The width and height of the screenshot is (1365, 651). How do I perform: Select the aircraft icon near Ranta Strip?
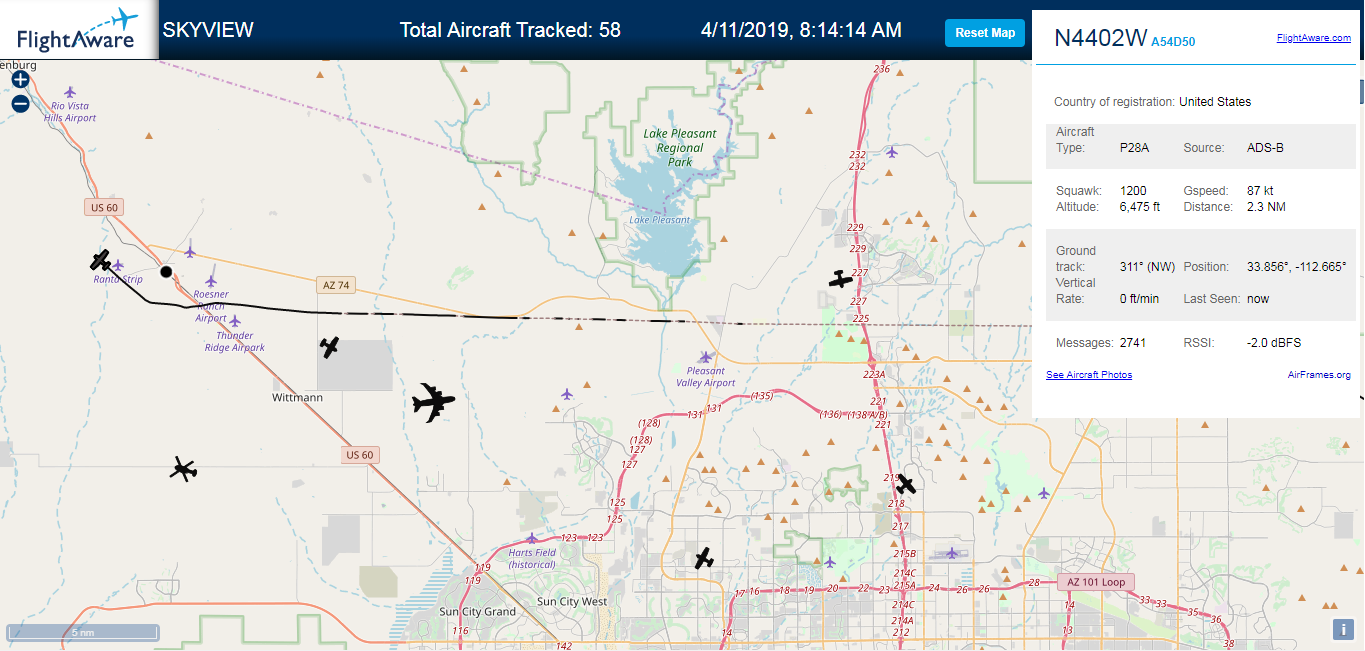[x=100, y=261]
